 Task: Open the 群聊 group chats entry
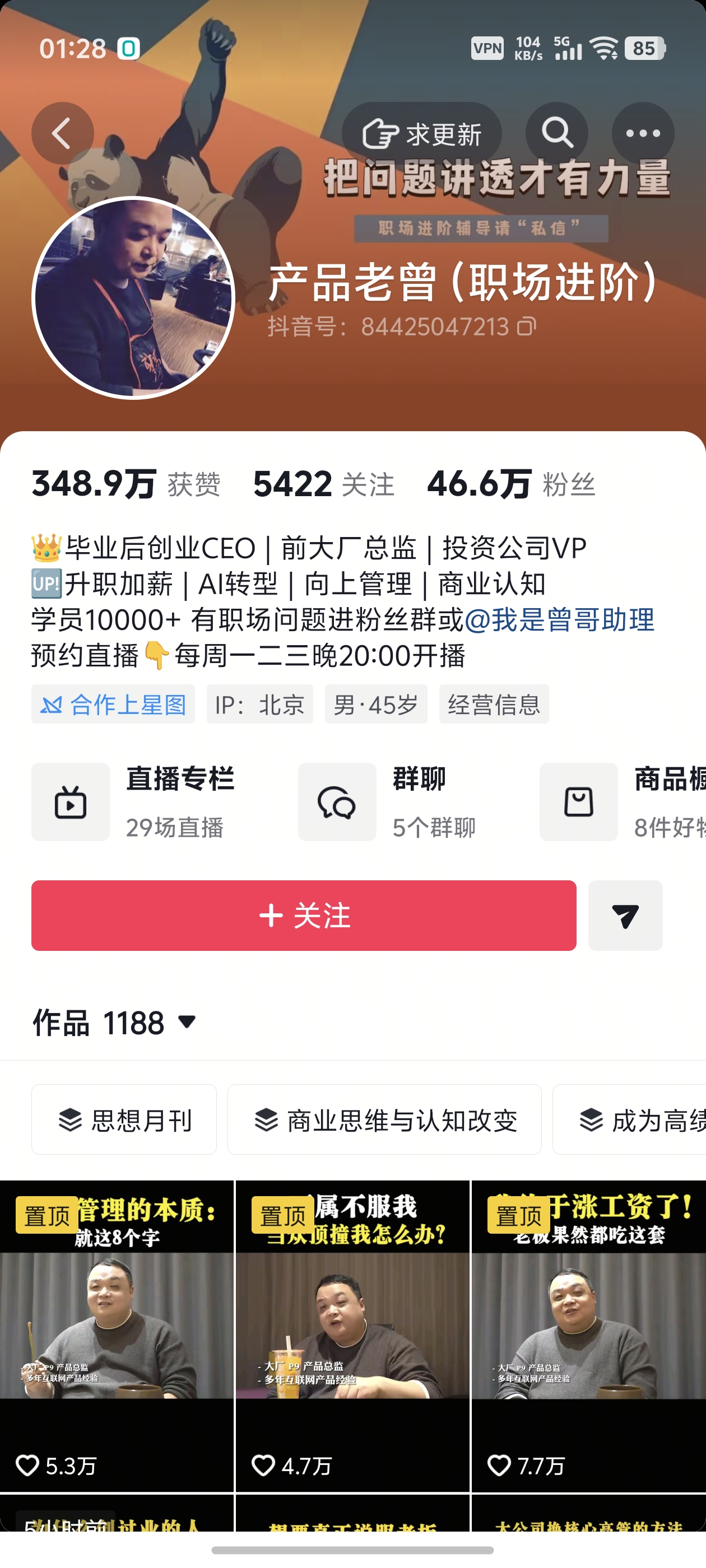[388, 802]
